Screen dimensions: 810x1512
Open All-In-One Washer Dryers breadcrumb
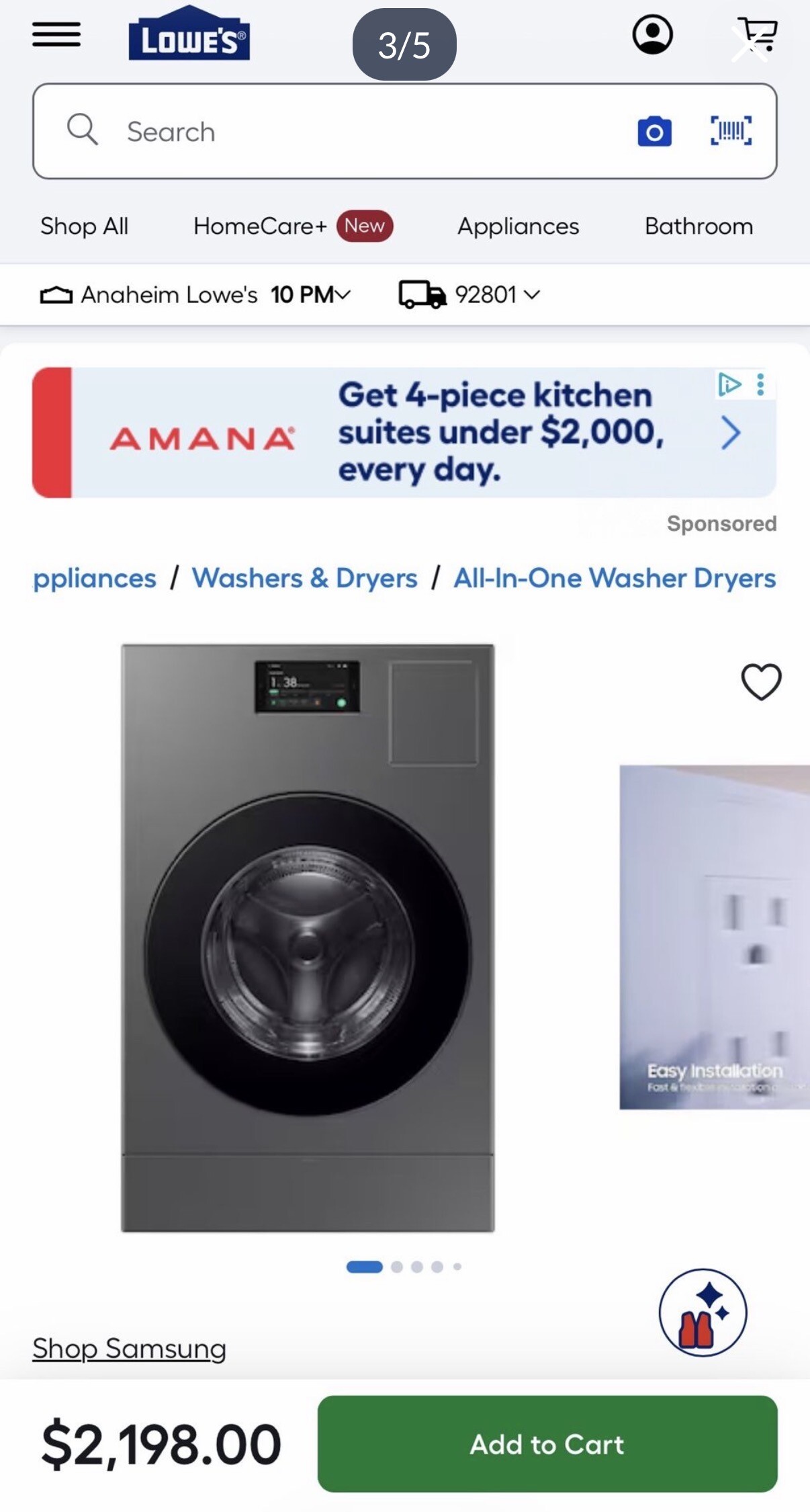[614, 578]
